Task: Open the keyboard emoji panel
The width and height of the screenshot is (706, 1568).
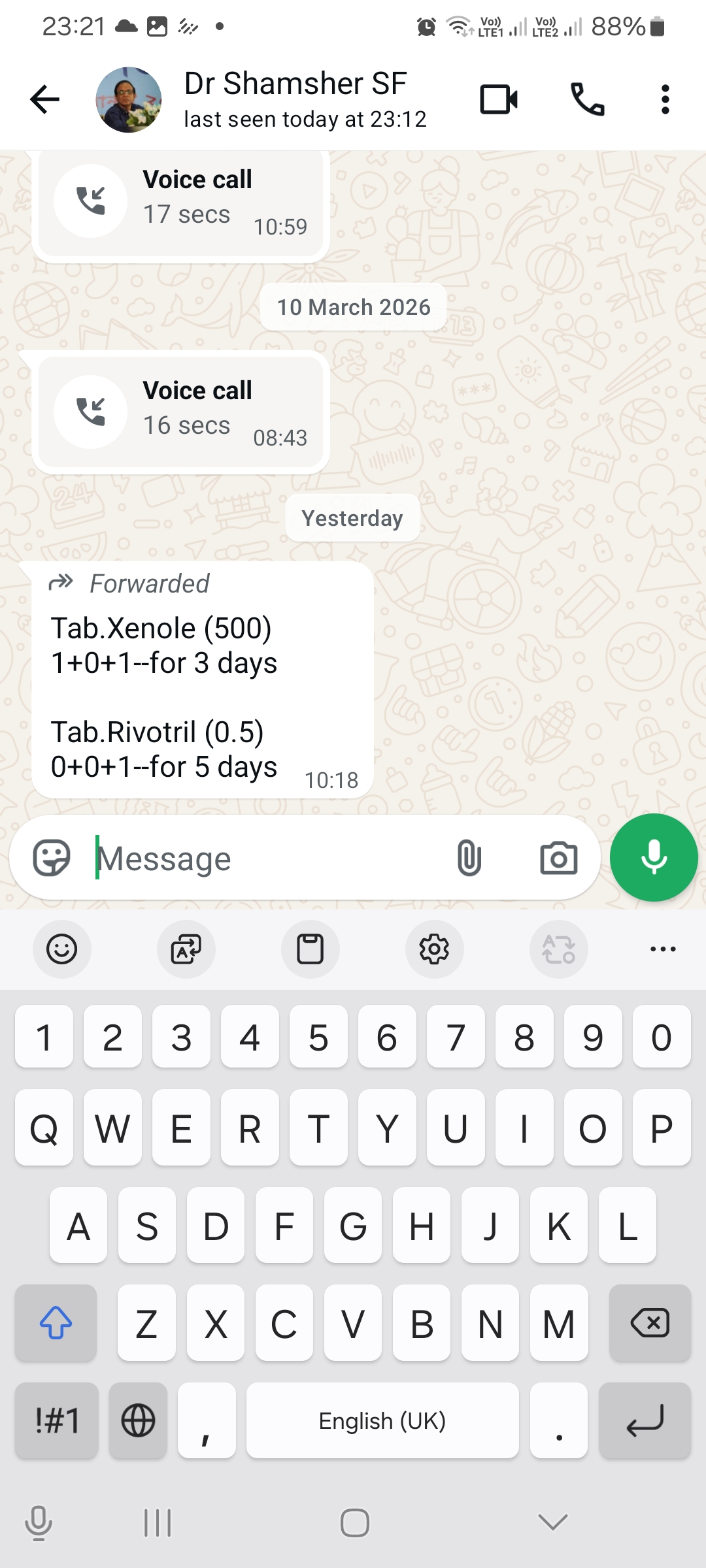Action: tap(62, 949)
